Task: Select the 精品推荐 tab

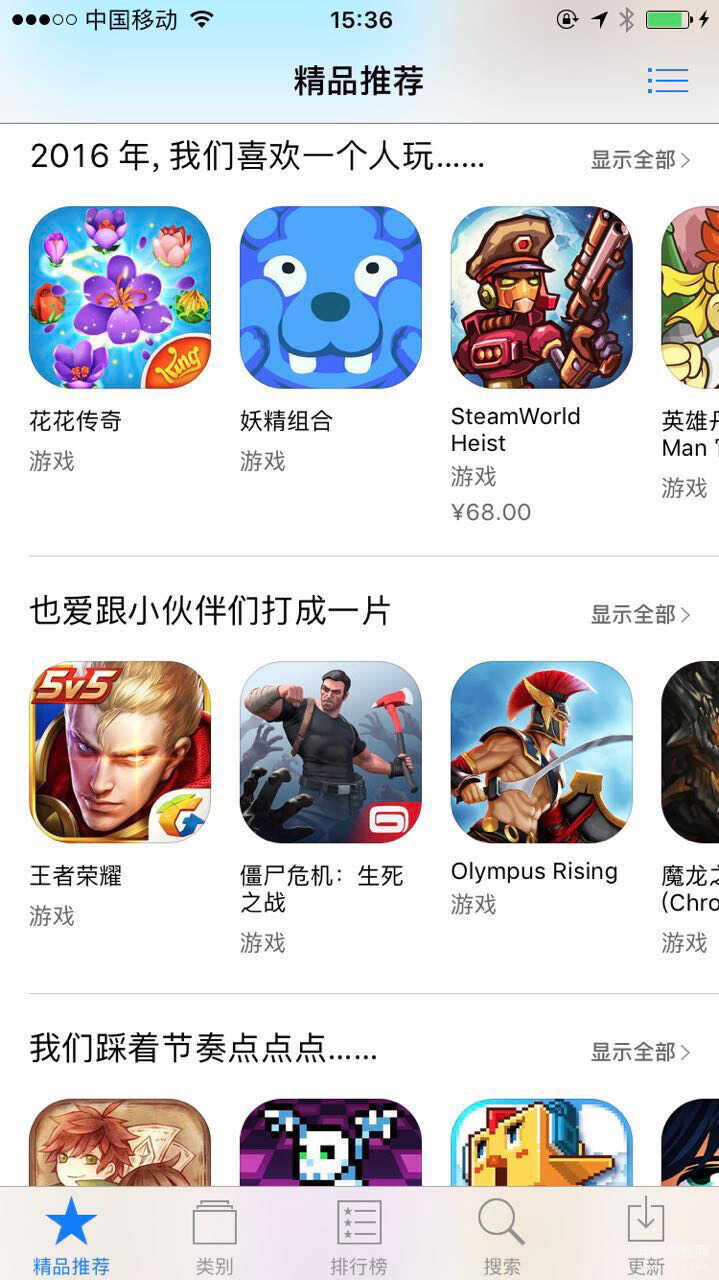Action: [x=71, y=1236]
